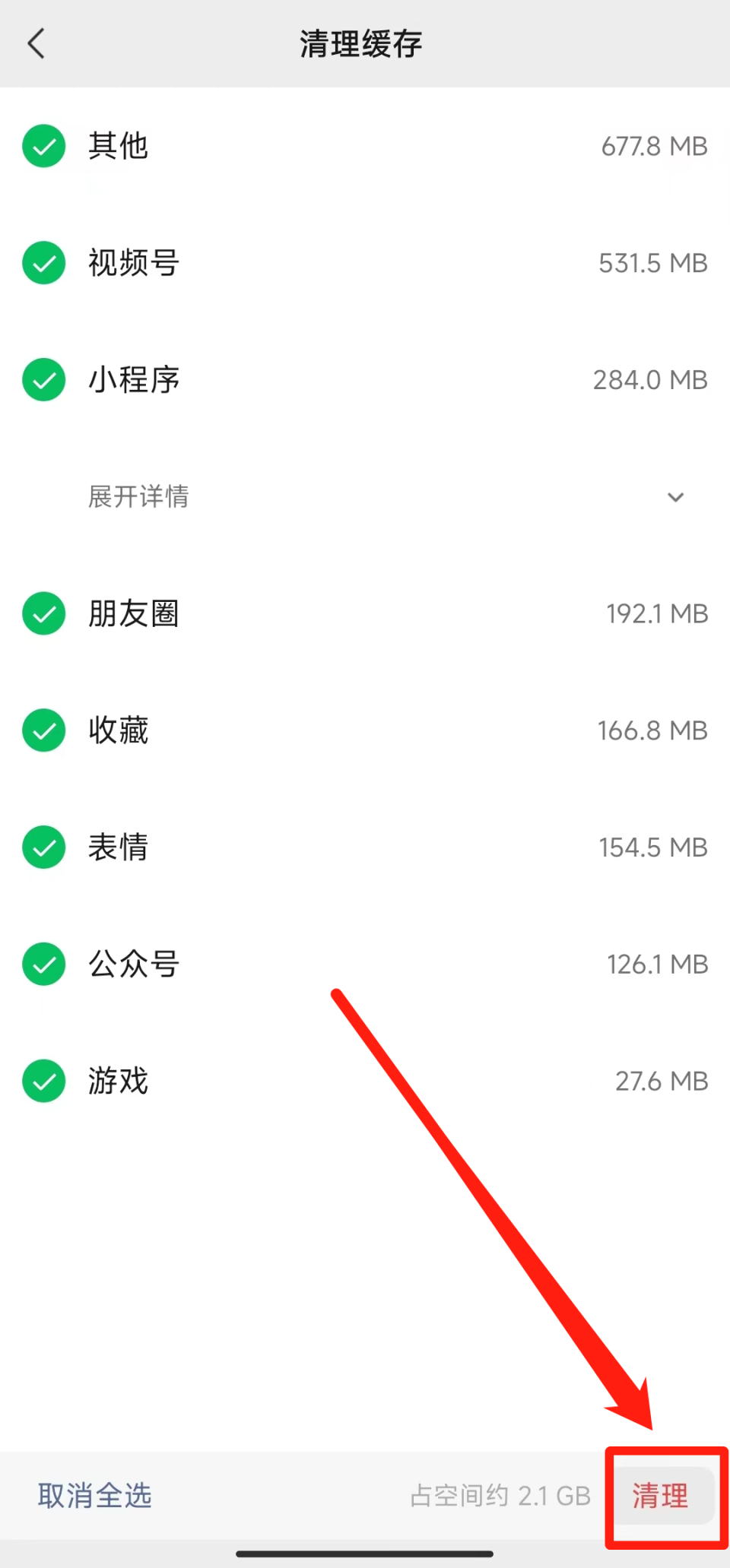Tap the green checkmark beside 视频号

[x=43, y=263]
